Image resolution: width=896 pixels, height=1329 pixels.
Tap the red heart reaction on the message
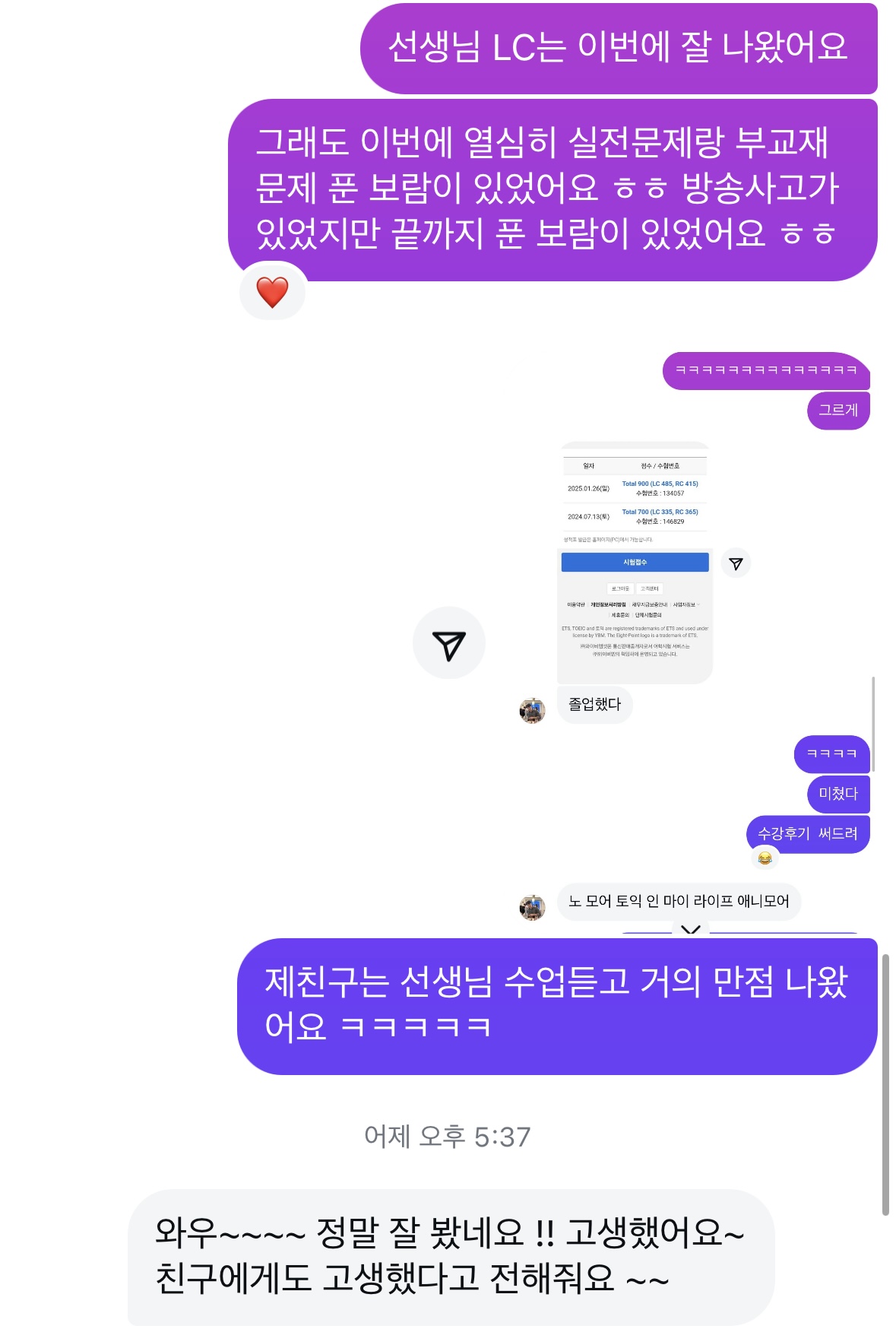[x=272, y=292]
